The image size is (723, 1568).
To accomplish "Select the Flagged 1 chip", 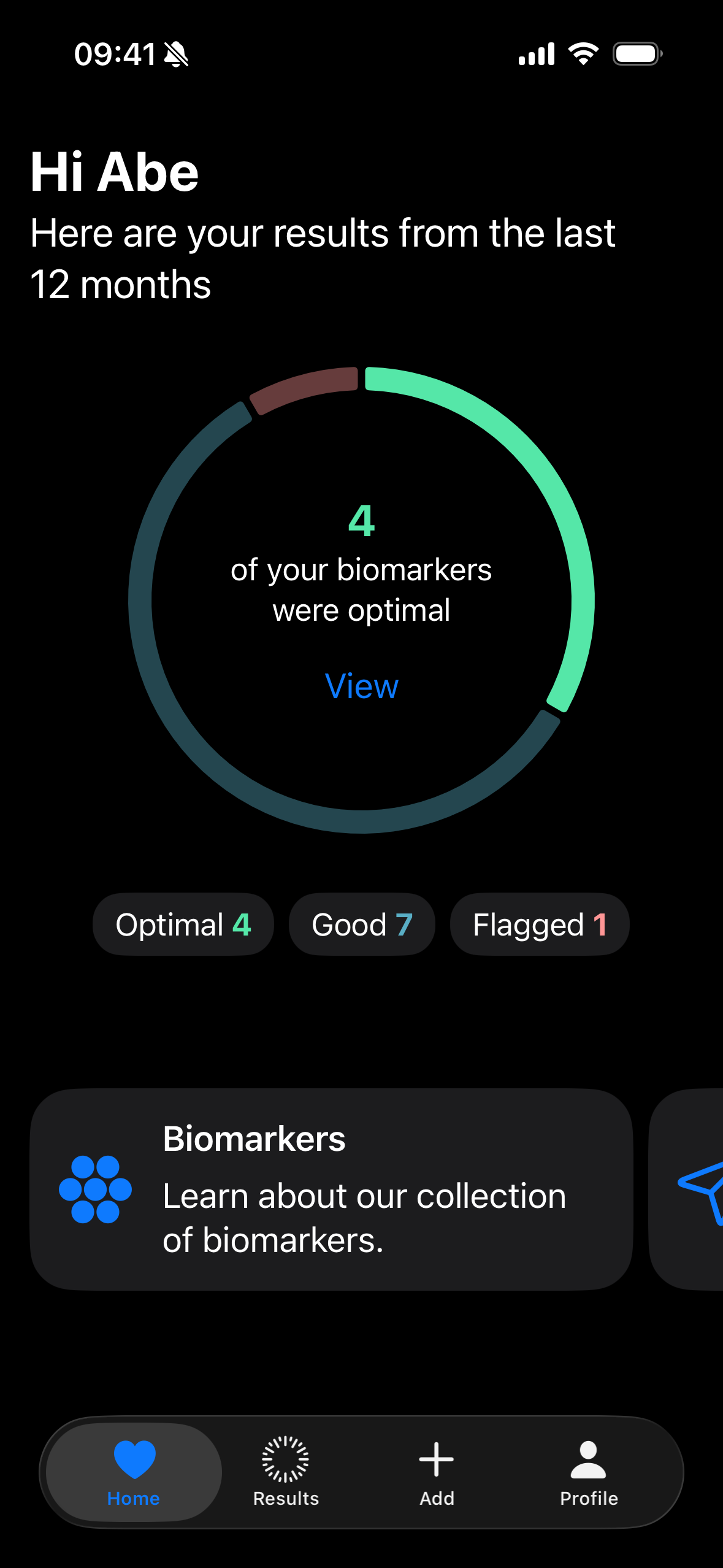I will (x=540, y=924).
